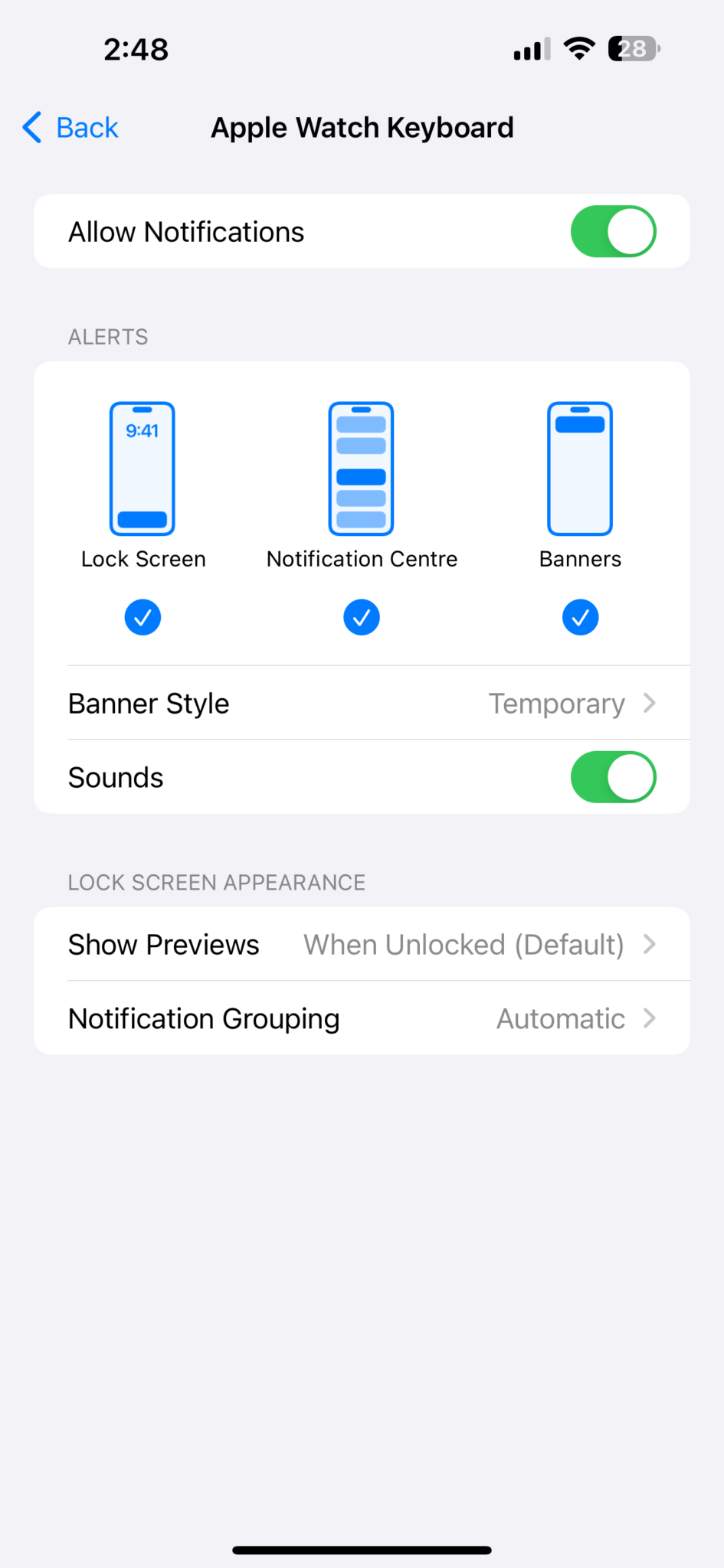The width and height of the screenshot is (724, 1568).
Task: Tap the battery indicator showing 28
Action: coord(632,48)
